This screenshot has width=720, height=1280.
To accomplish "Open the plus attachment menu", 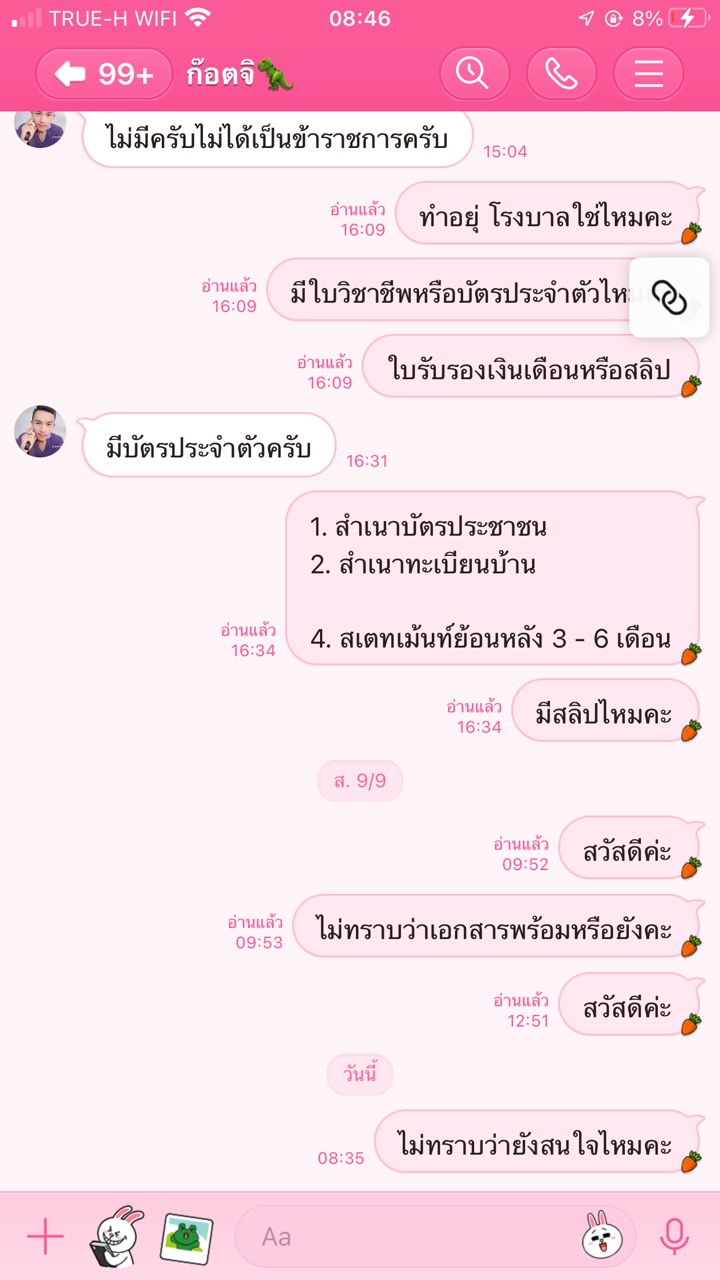I will [x=45, y=1237].
